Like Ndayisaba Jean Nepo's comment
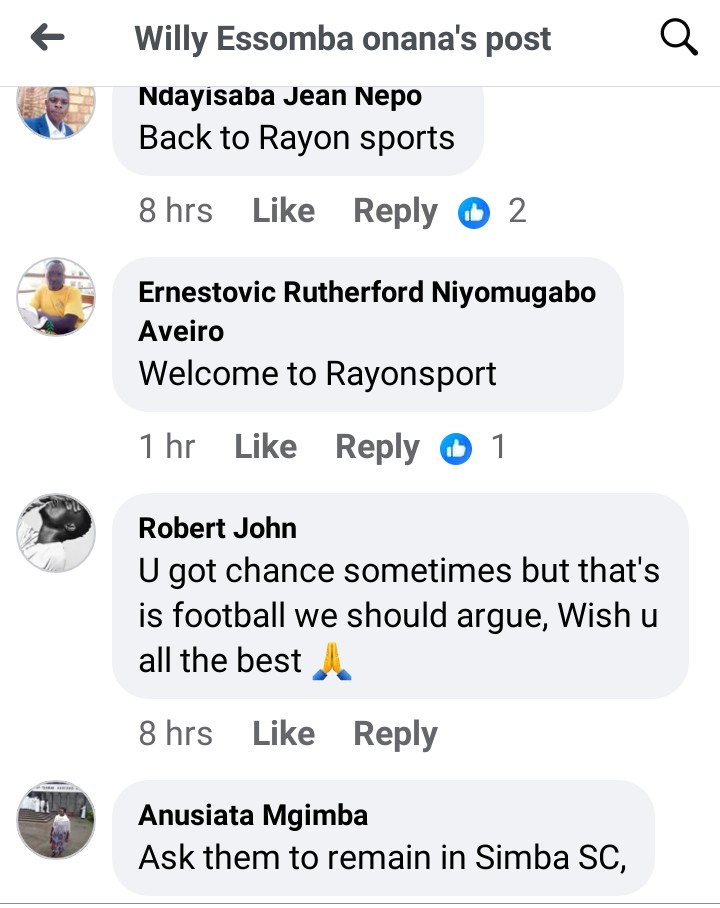 point(283,211)
